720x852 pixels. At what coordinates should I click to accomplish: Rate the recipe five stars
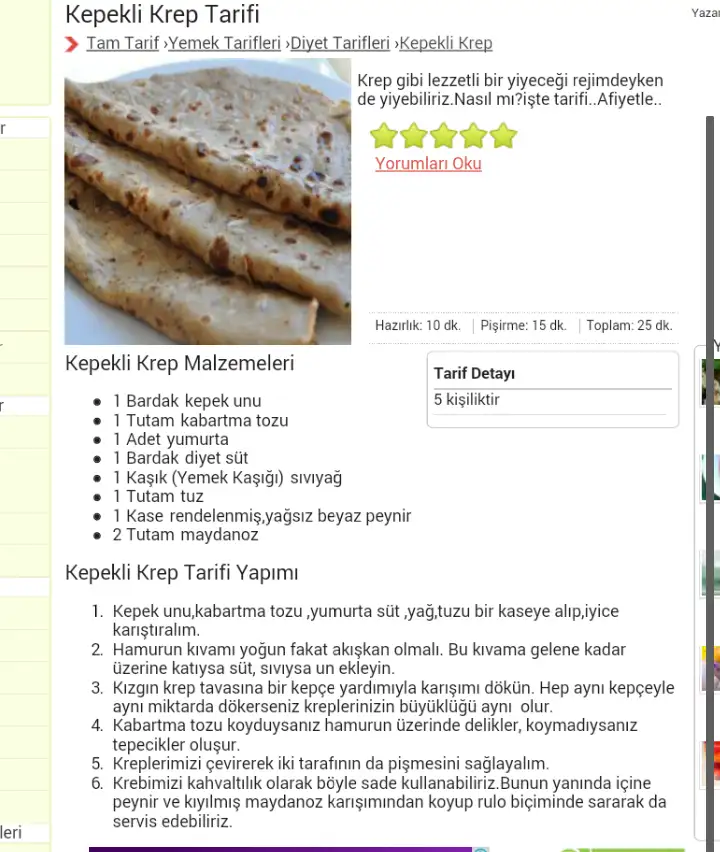pyautogui.click(x=503, y=135)
